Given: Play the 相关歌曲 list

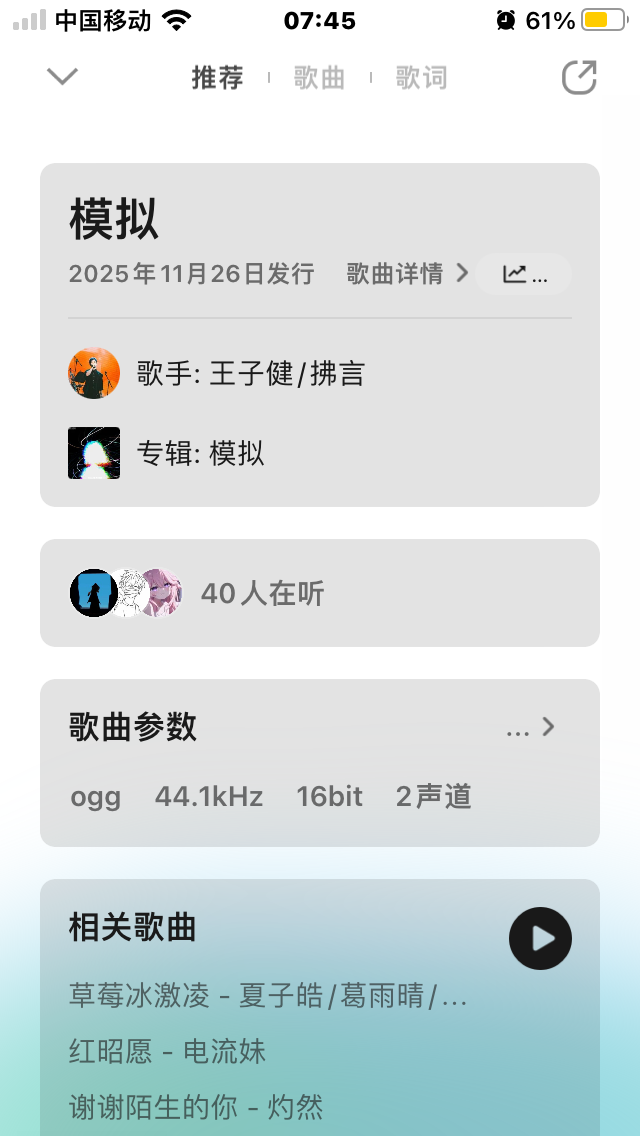Looking at the screenshot, I should click(540, 938).
